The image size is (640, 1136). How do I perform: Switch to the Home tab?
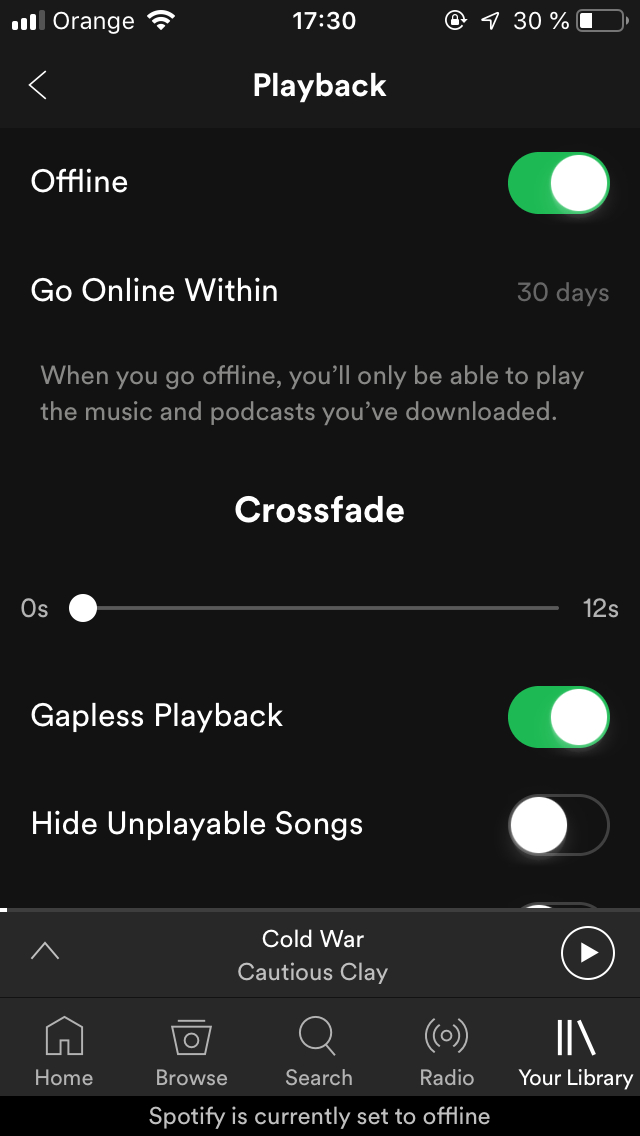point(64,1051)
